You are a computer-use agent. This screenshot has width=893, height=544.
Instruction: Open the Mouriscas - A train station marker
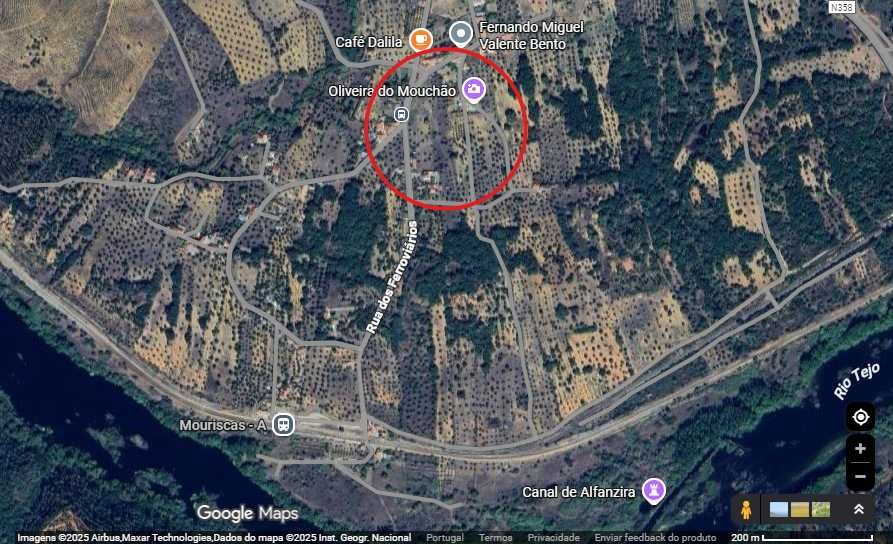click(x=283, y=425)
